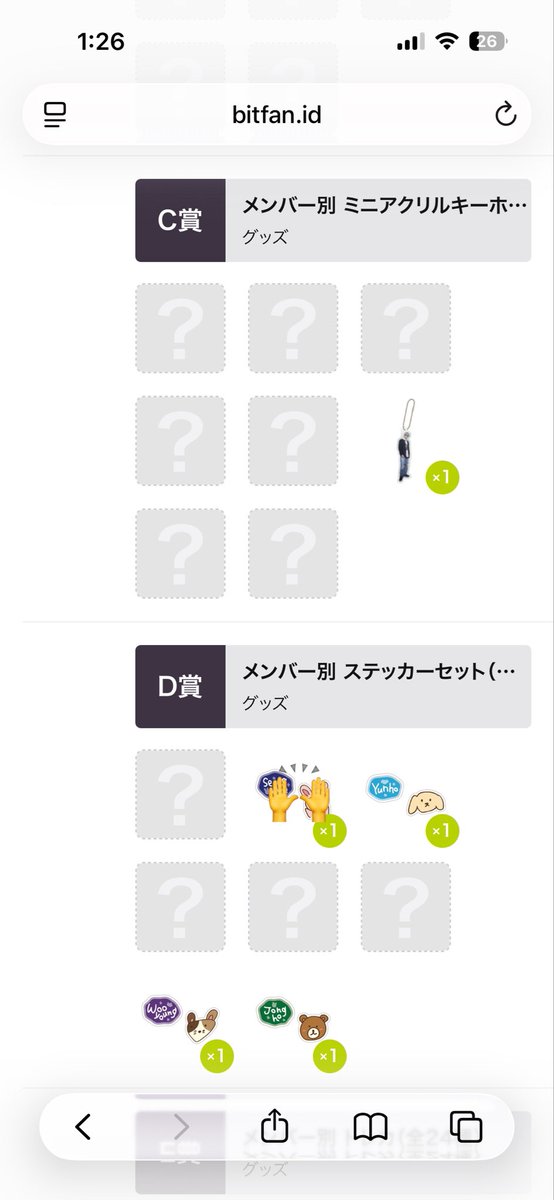View the Jongho bear sticker prize
The height and width of the screenshot is (1200, 554).
click(293, 1020)
